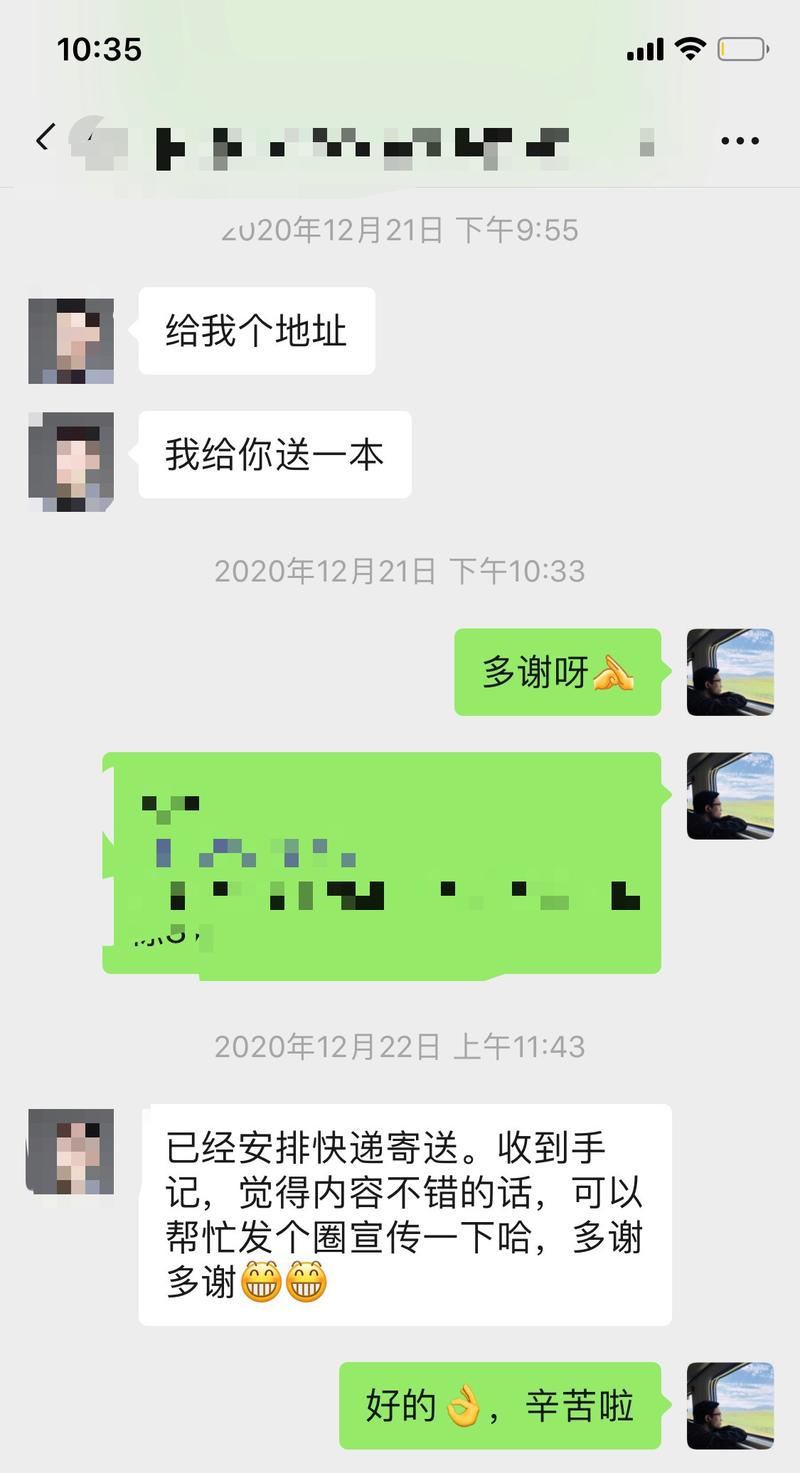The width and height of the screenshot is (800, 1473).
Task: Select the message bubble '给我个地址'
Action: point(256,331)
